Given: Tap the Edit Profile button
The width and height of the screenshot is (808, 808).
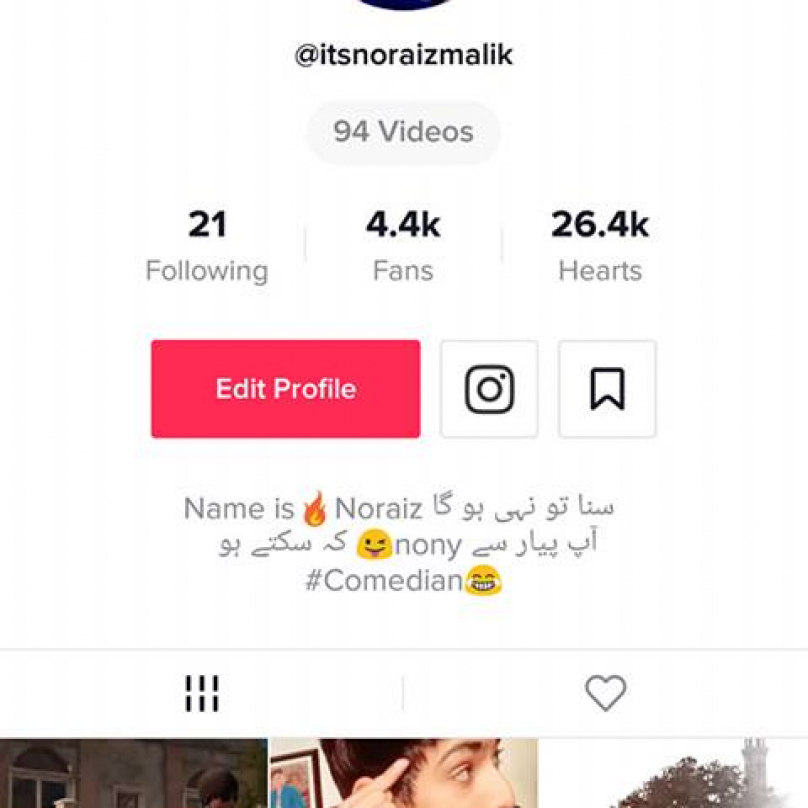Looking at the screenshot, I should (285, 389).
